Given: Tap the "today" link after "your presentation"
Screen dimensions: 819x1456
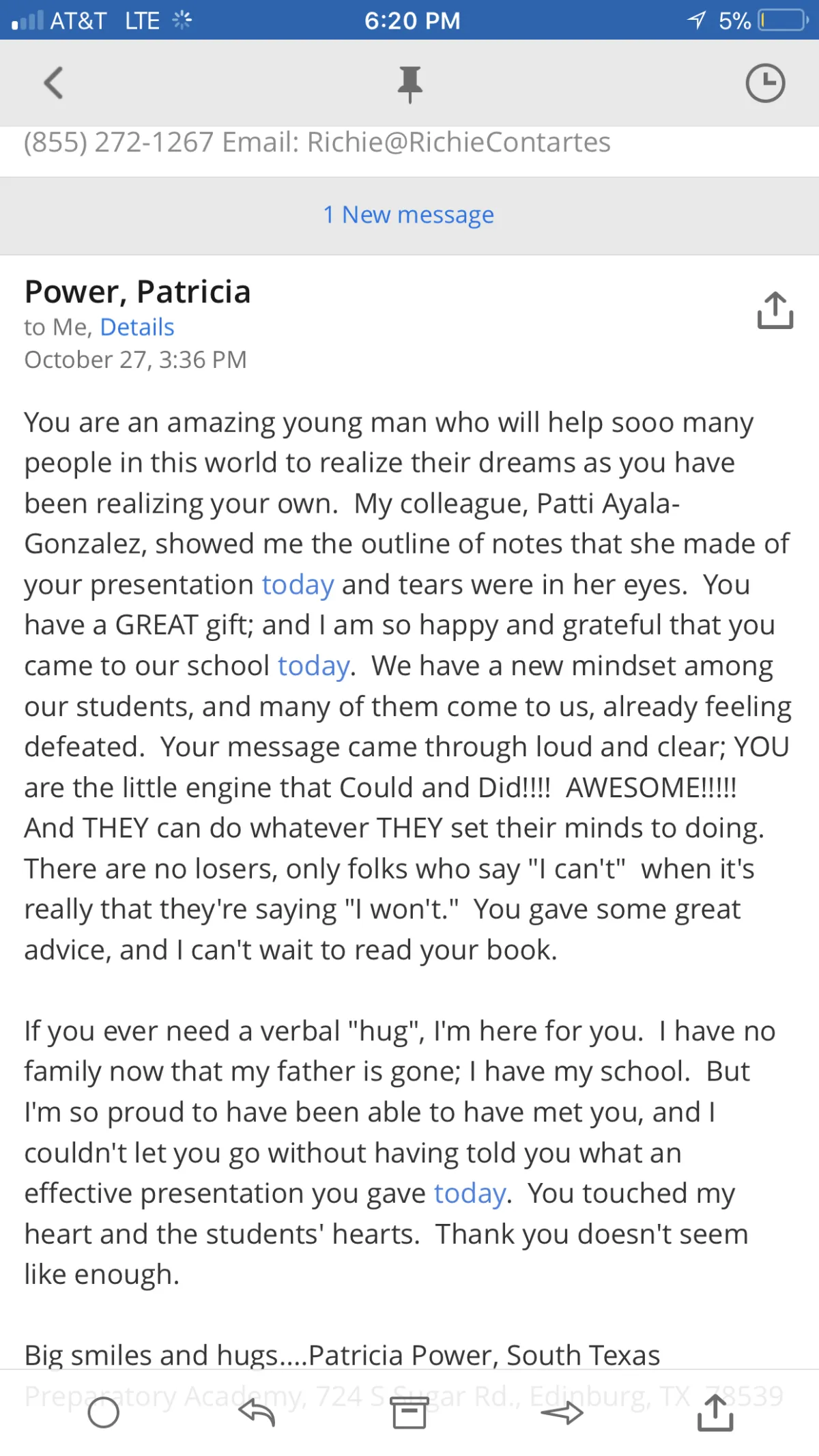Looking at the screenshot, I should click(x=298, y=585).
